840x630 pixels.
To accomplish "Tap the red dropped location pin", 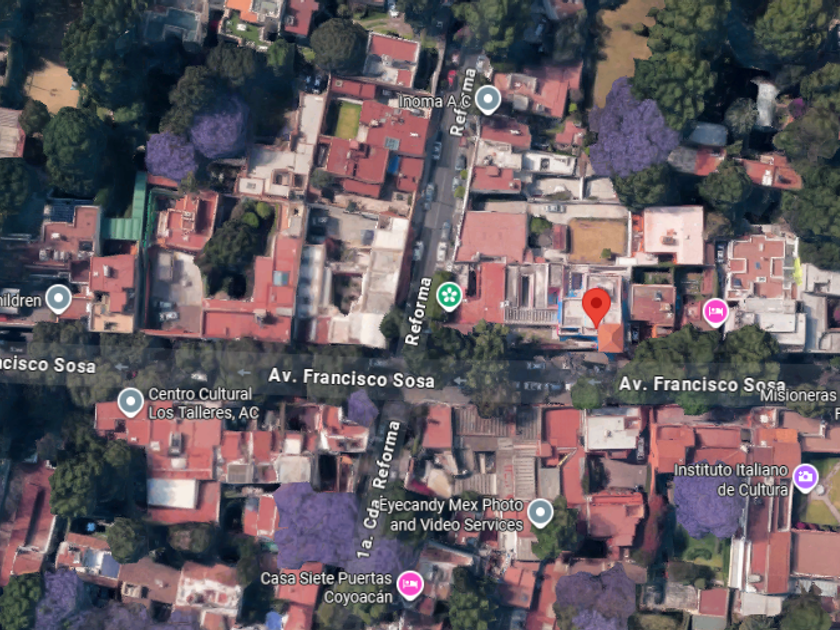I will pyautogui.click(x=596, y=307).
